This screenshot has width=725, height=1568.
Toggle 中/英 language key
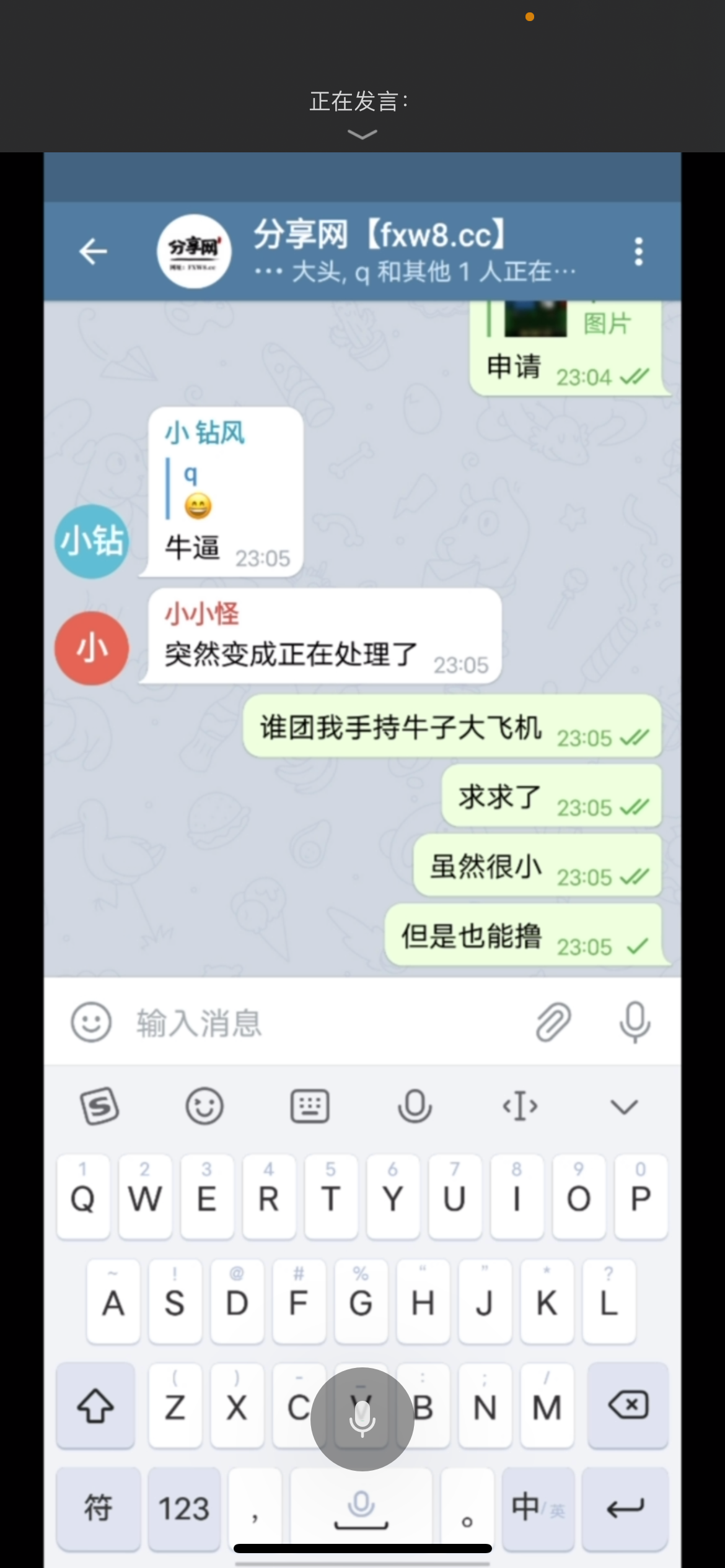538,1509
